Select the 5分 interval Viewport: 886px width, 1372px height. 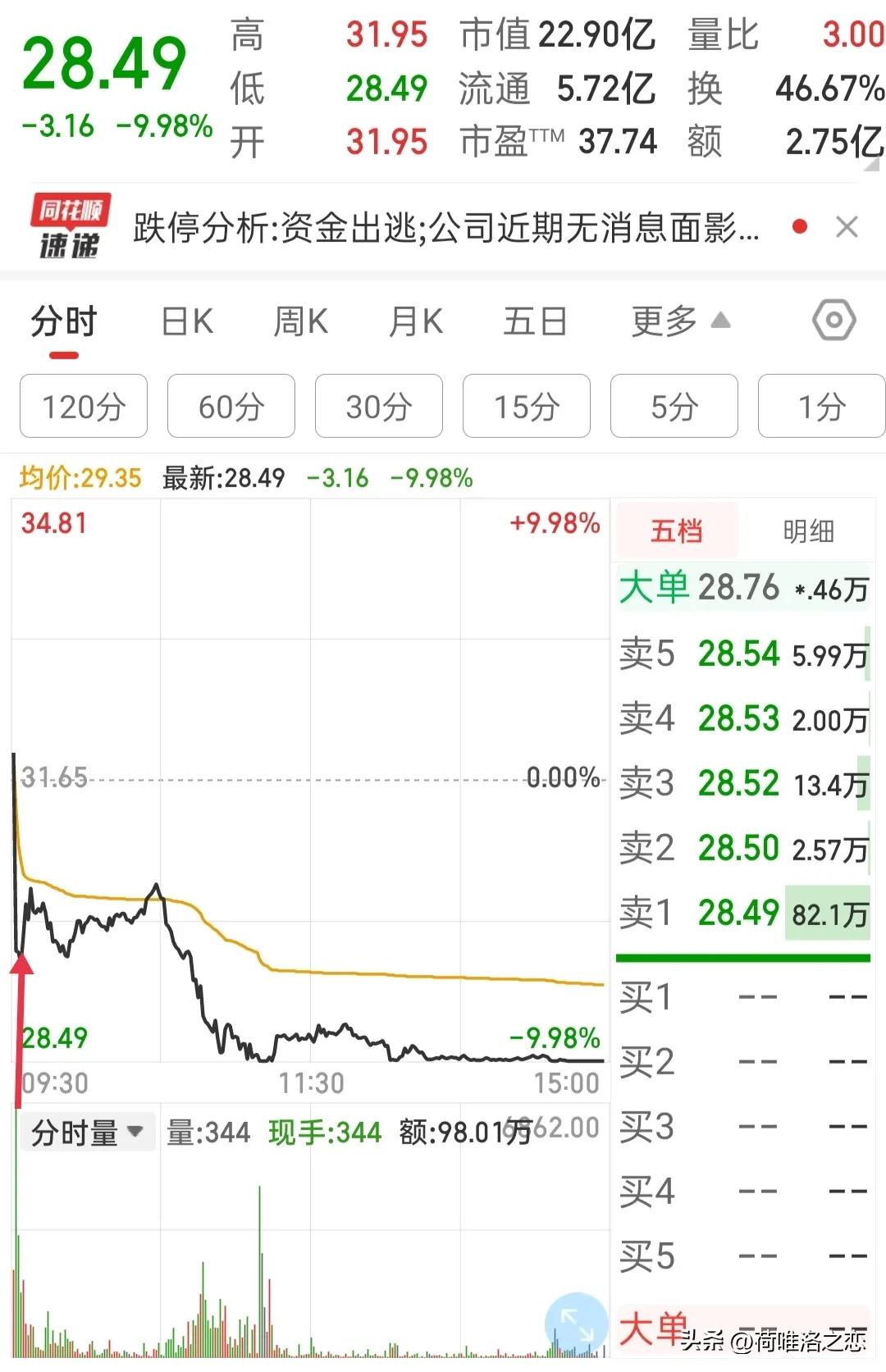[674, 406]
